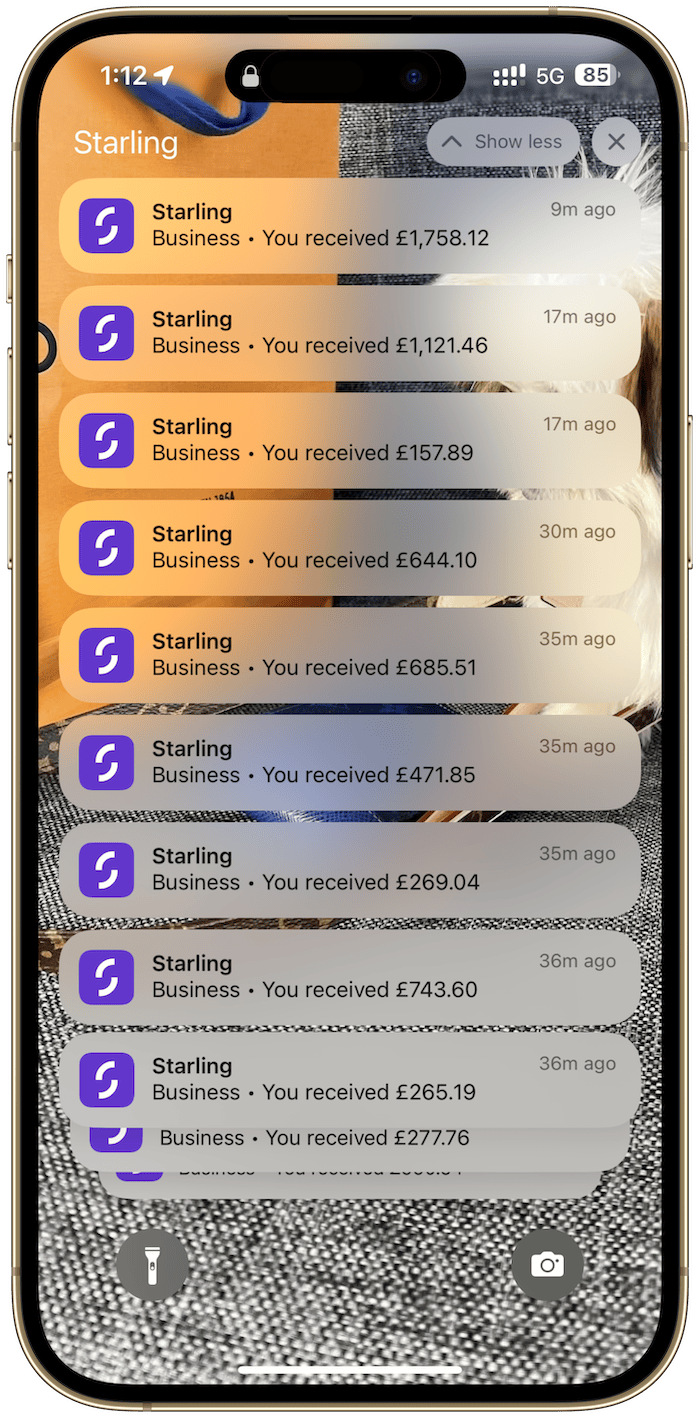Open the £269.04 received notification
Image resolution: width=700 pixels, height=1418 pixels.
click(x=350, y=869)
